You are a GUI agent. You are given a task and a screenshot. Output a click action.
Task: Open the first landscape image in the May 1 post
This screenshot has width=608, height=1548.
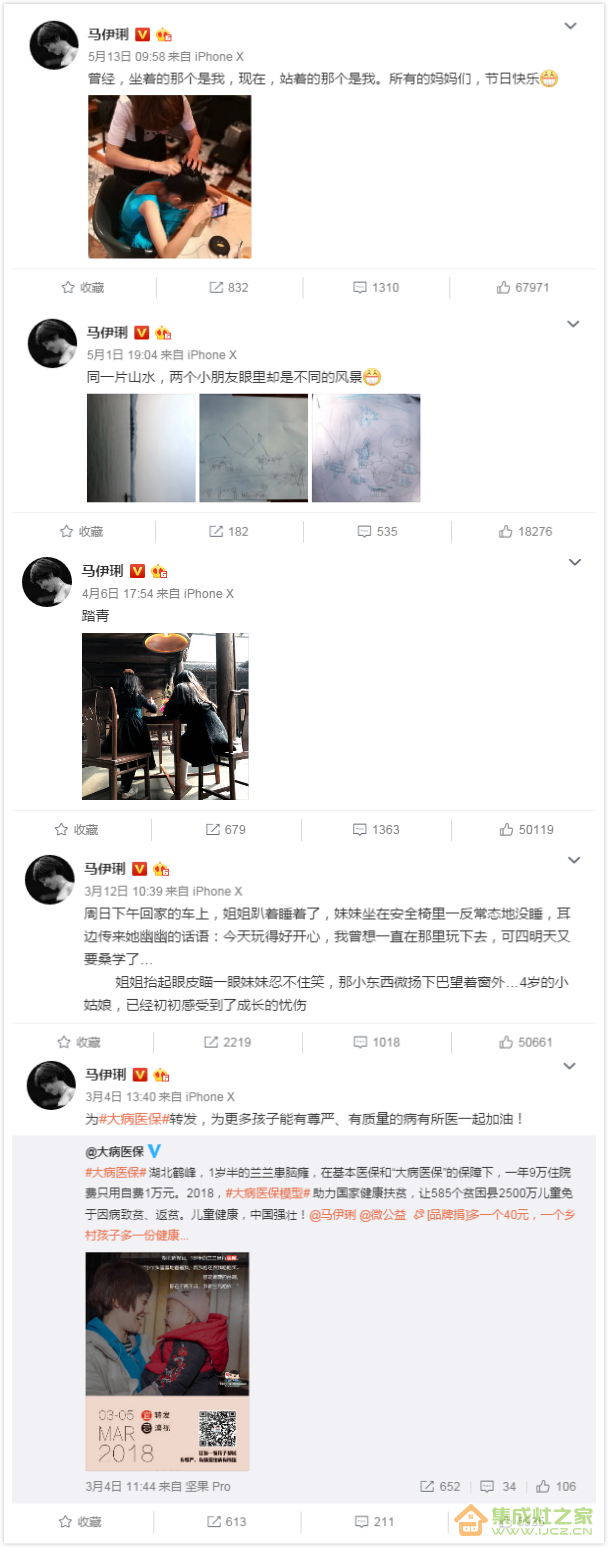(x=141, y=448)
